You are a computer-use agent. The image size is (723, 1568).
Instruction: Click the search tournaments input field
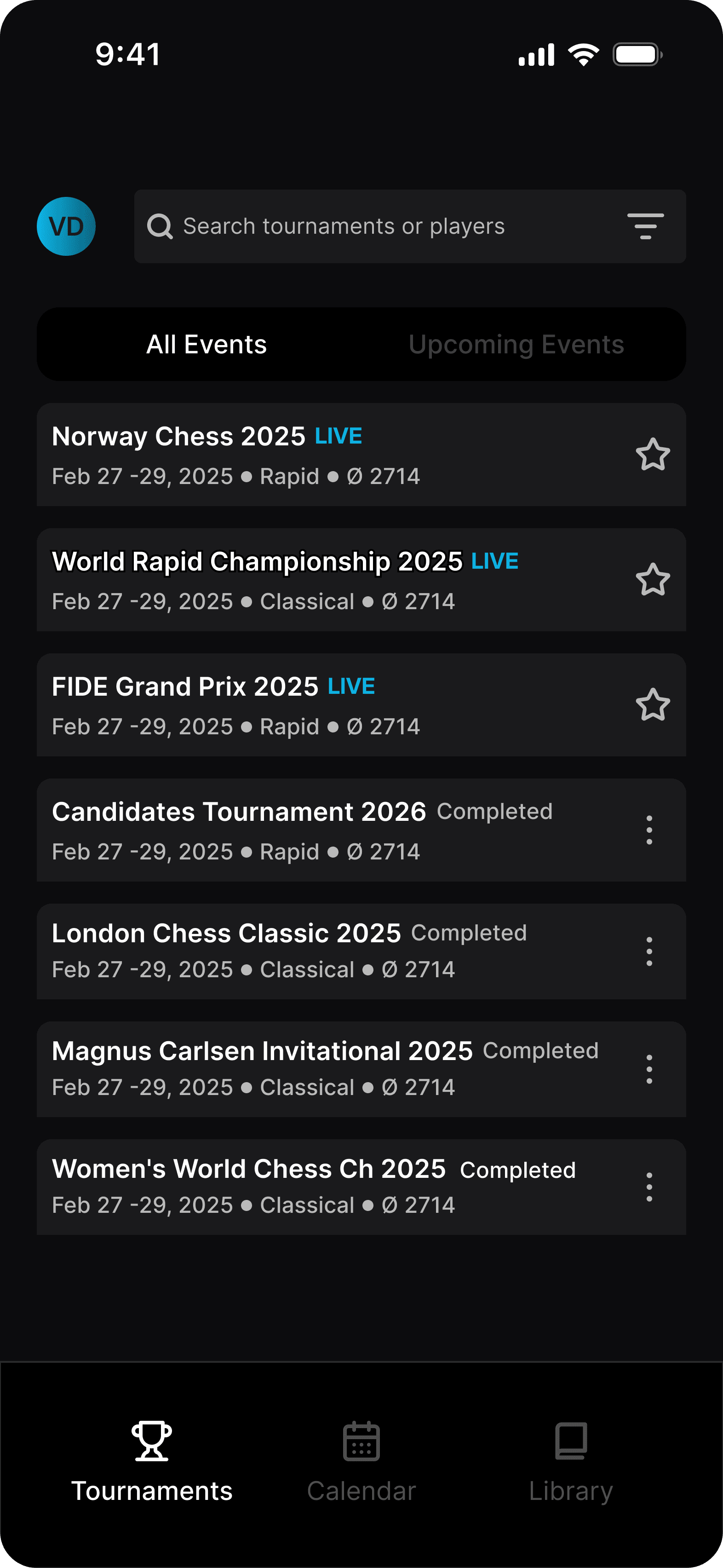point(365,226)
